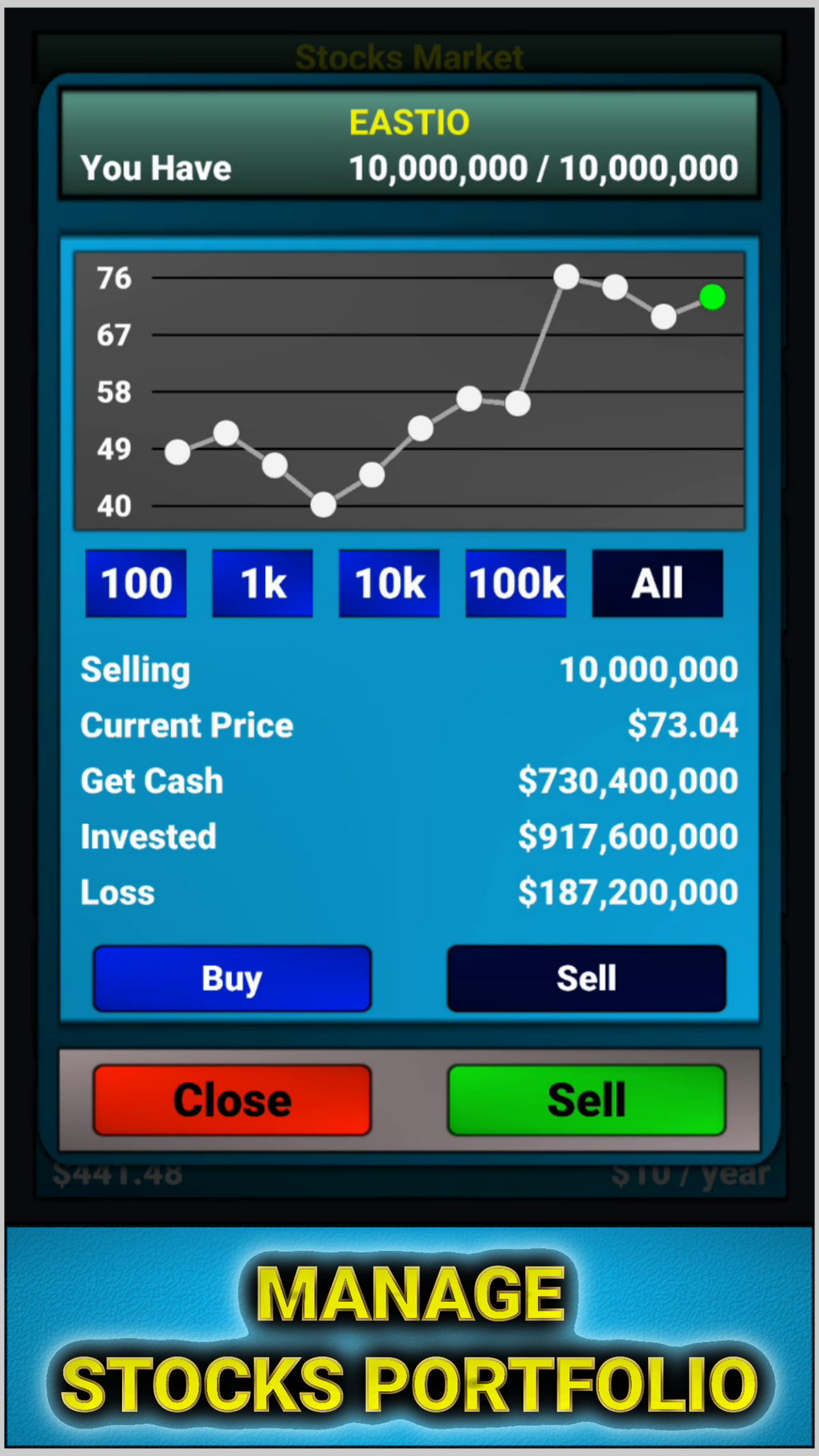Screen dimensions: 819x1456
Task: Select the 1k shares quantity button
Action: (x=262, y=583)
